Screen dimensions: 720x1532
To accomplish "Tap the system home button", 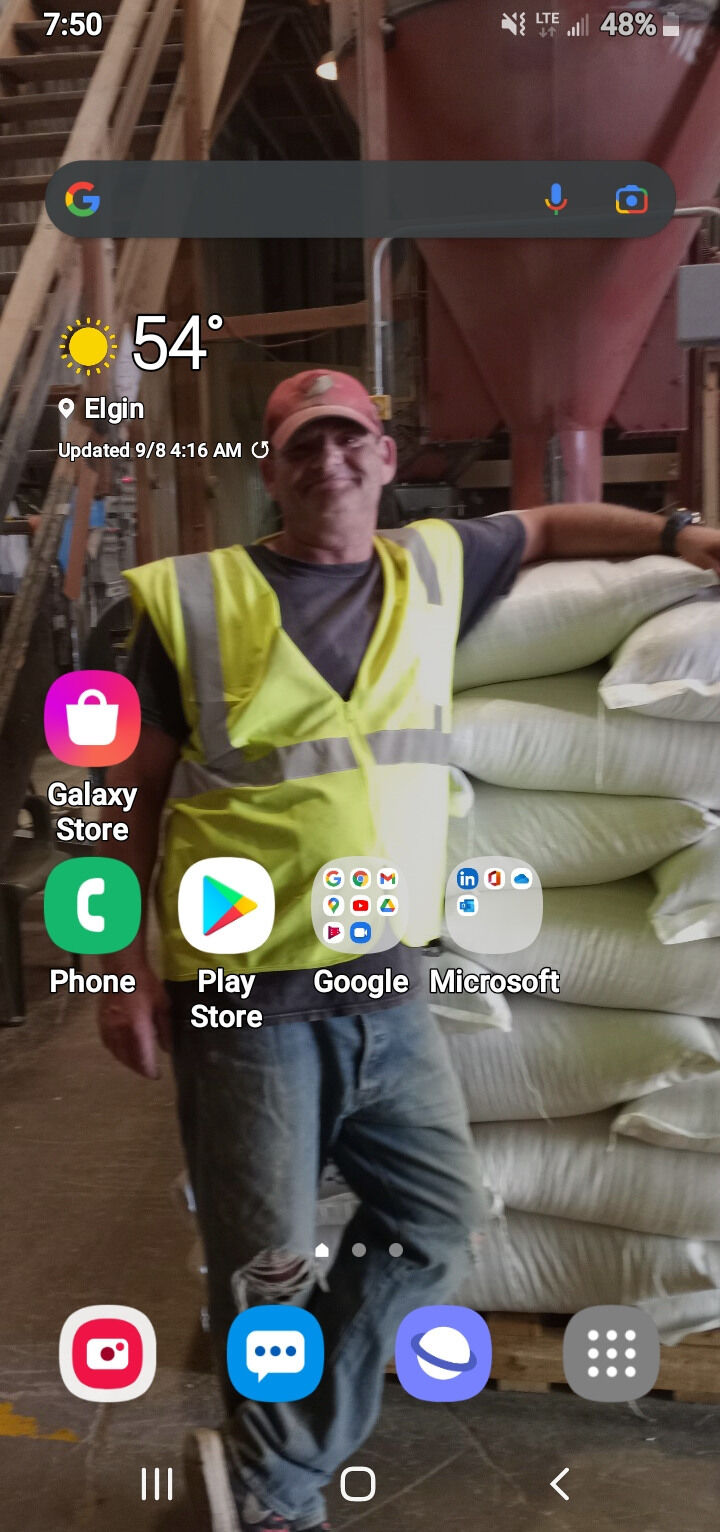I will 358,1484.
